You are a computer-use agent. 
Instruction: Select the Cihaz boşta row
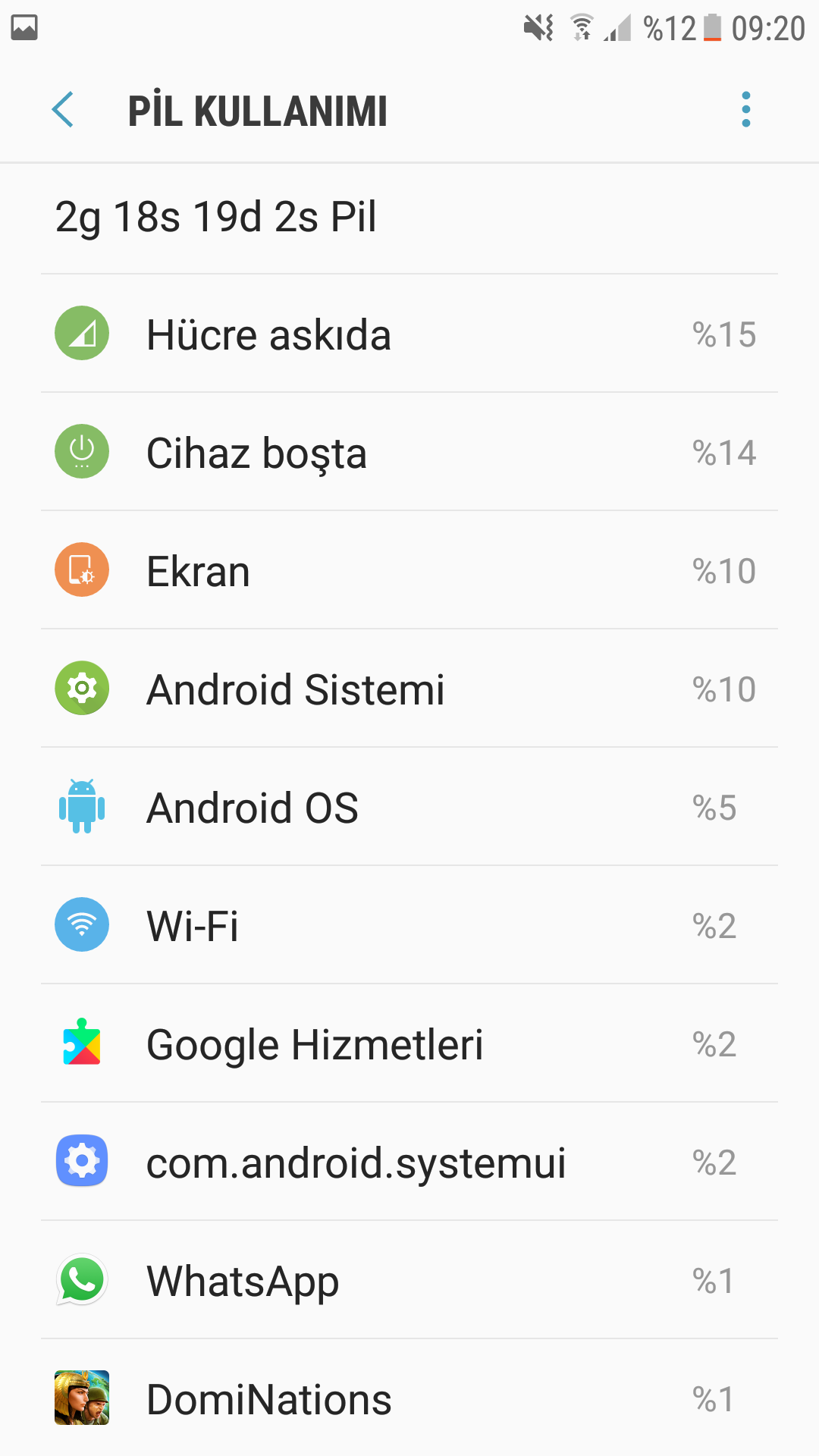pos(409,453)
